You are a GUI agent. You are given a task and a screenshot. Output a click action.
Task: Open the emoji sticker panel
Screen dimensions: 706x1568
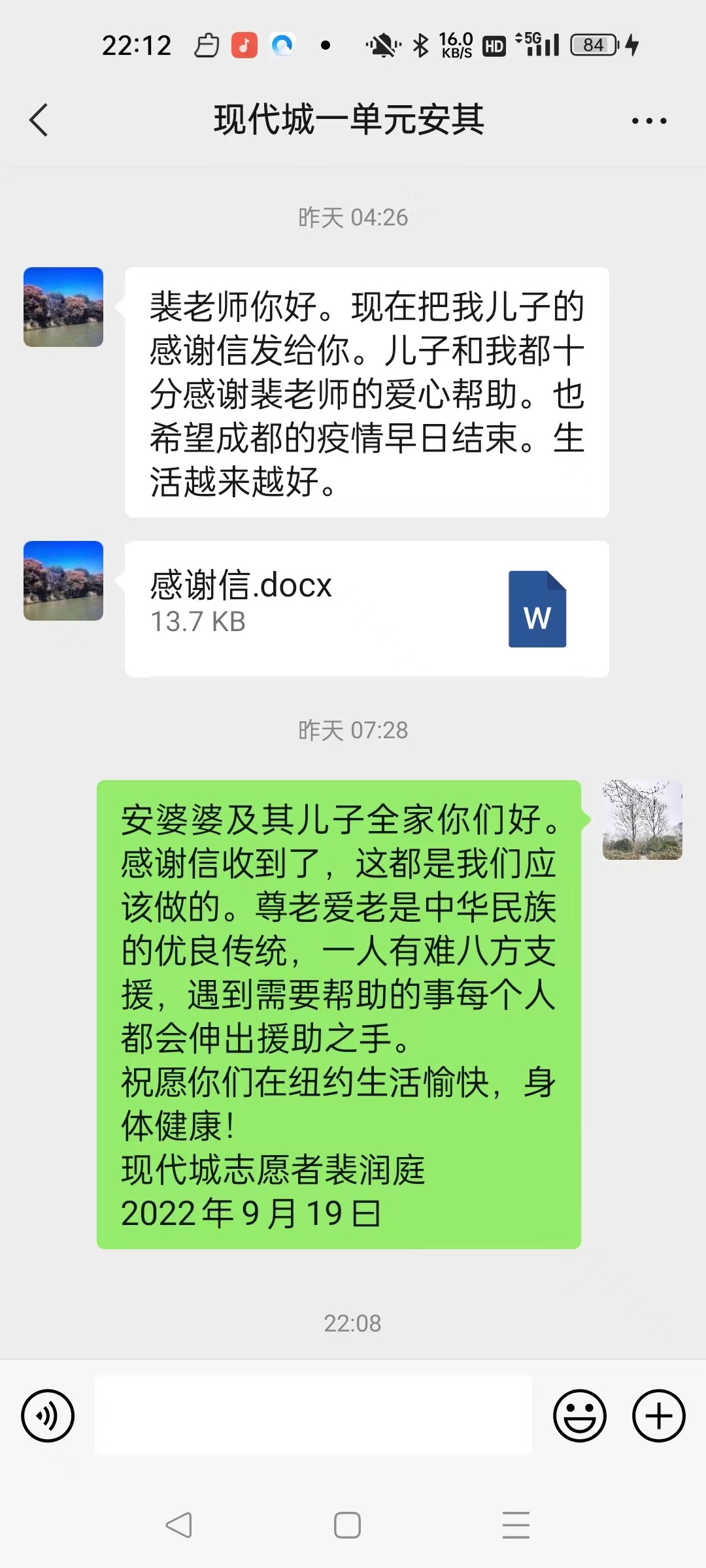coord(579,1416)
